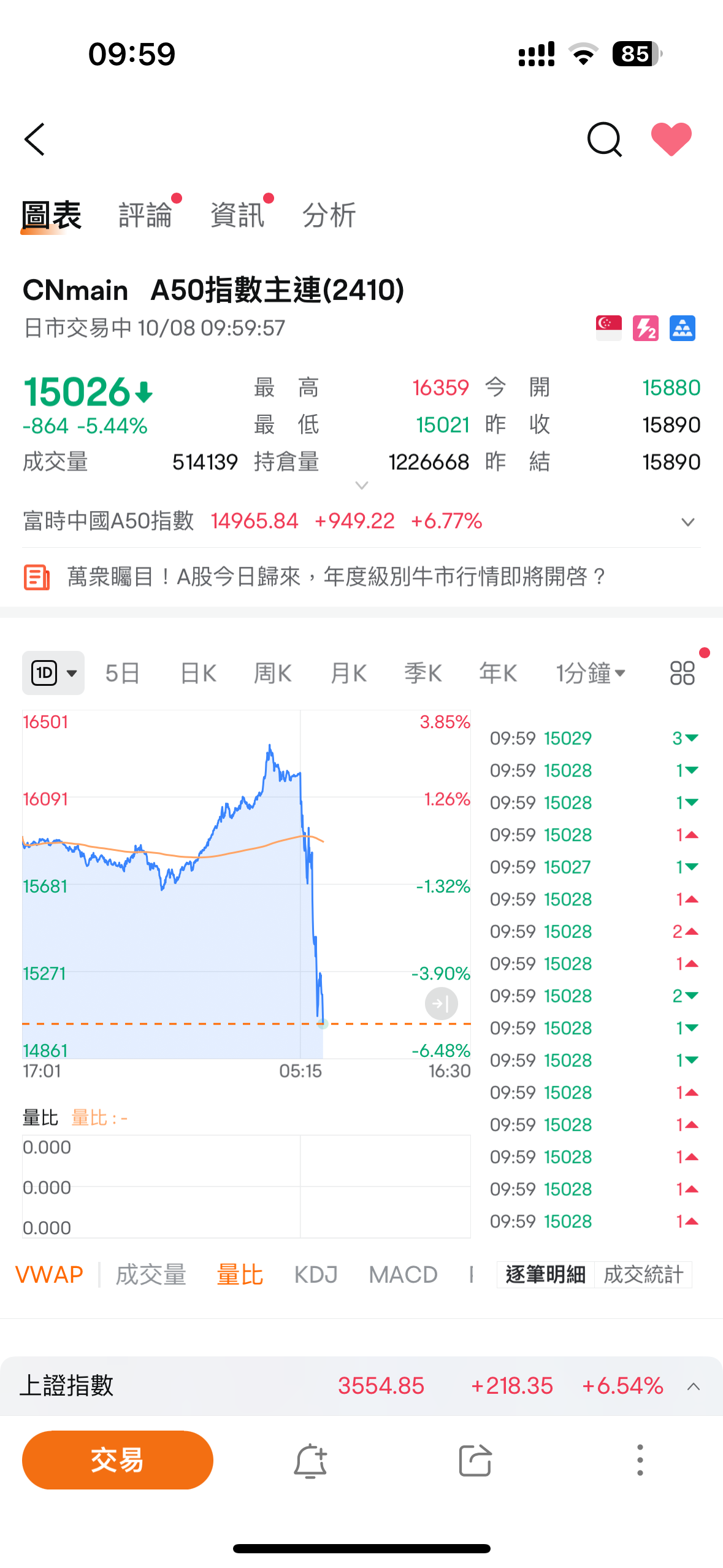The image size is (723, 1568).
Task: Jump to latest price with arrow circle icon
Action: coord(442,1004)
